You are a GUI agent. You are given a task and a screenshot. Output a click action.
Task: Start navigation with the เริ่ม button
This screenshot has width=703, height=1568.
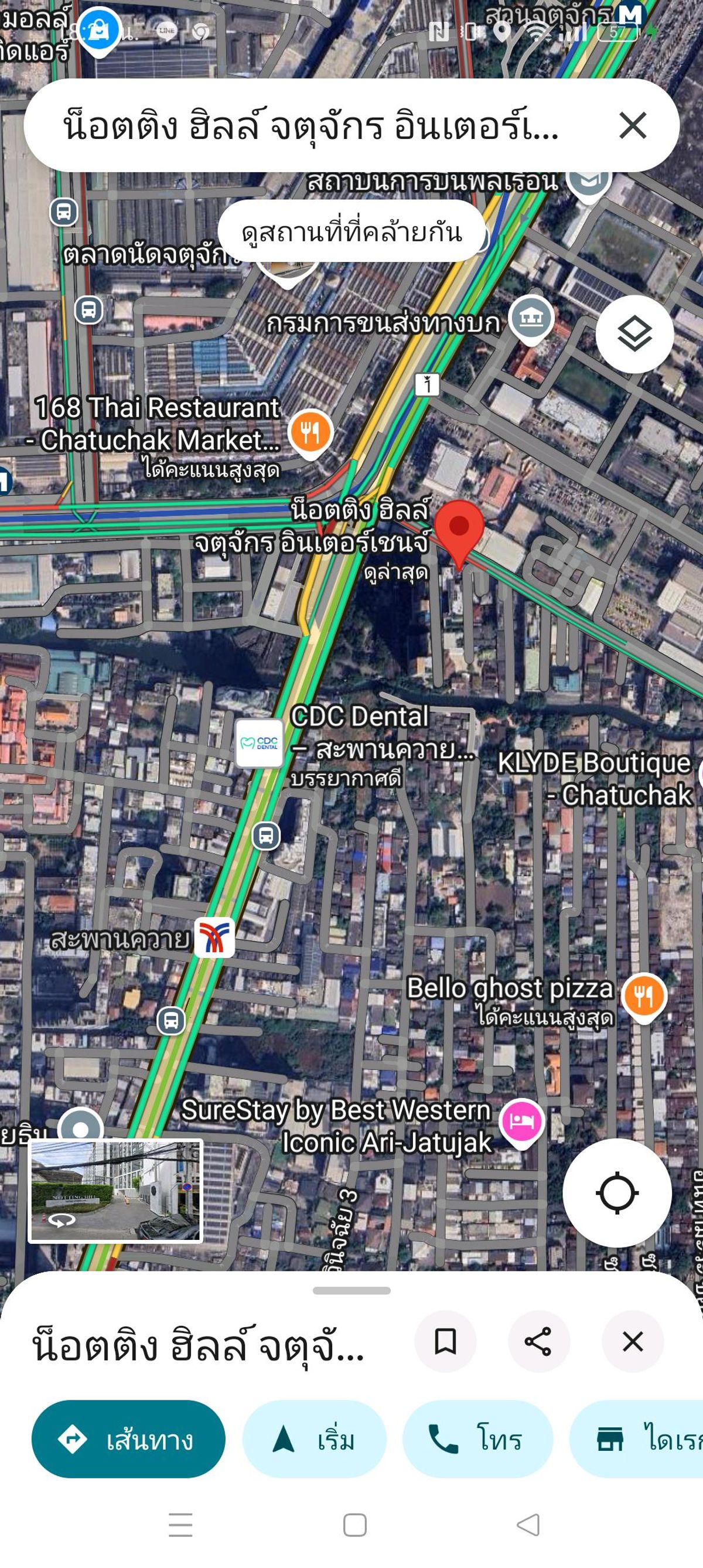[x=314, y=1439]
